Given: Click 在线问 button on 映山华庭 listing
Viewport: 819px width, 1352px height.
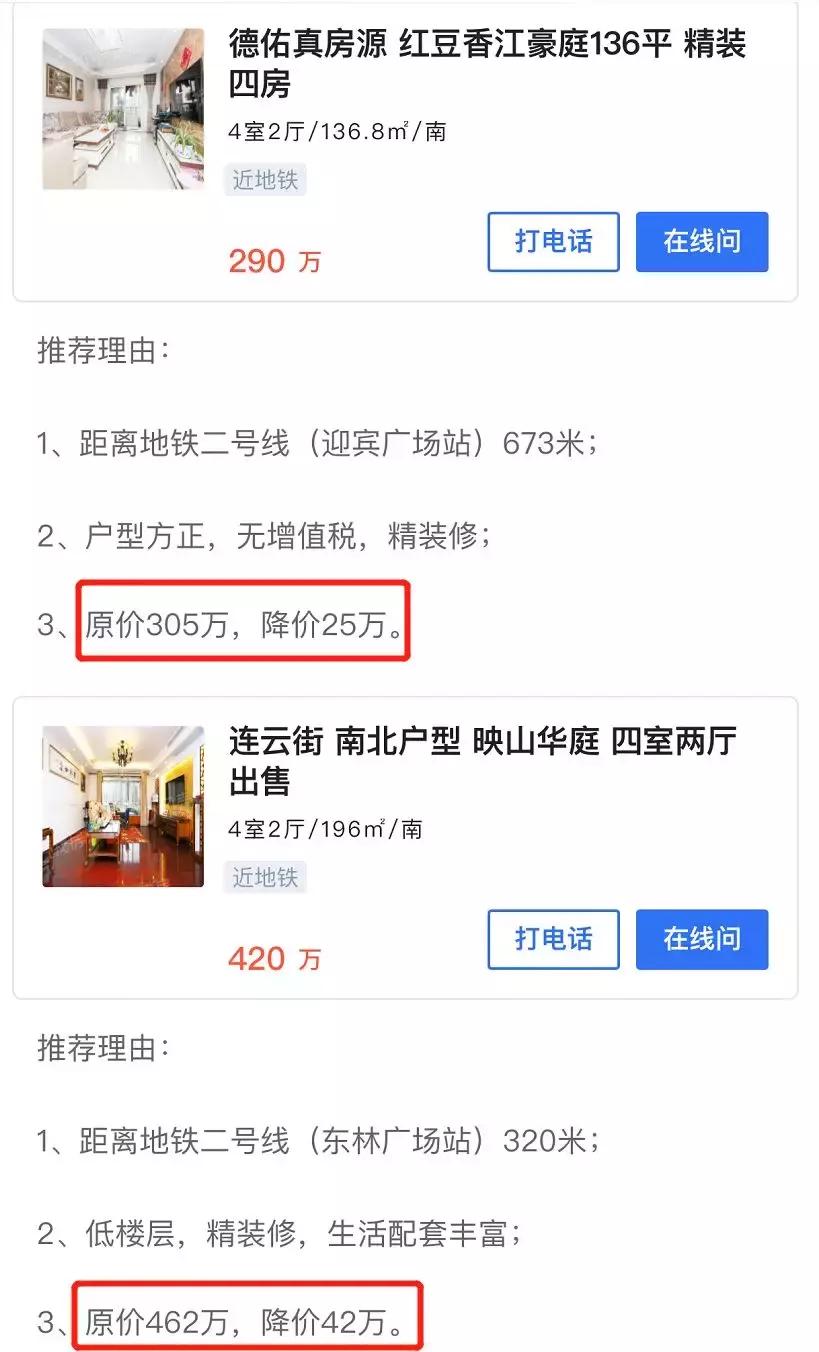Looking at the screenshot, I should pyautogui.click(x=701, y=939).
